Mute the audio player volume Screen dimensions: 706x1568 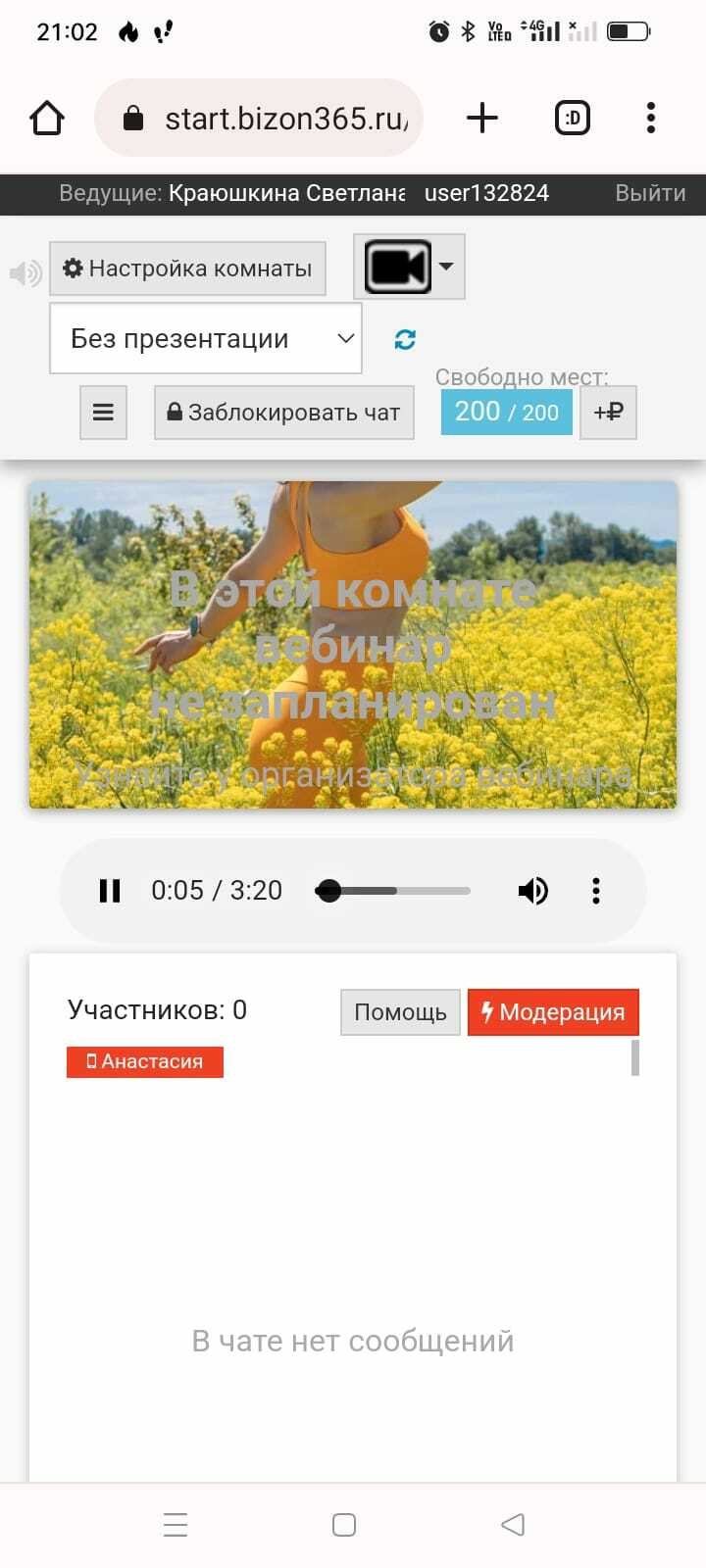pyautogui.click(x=532, y=891)
